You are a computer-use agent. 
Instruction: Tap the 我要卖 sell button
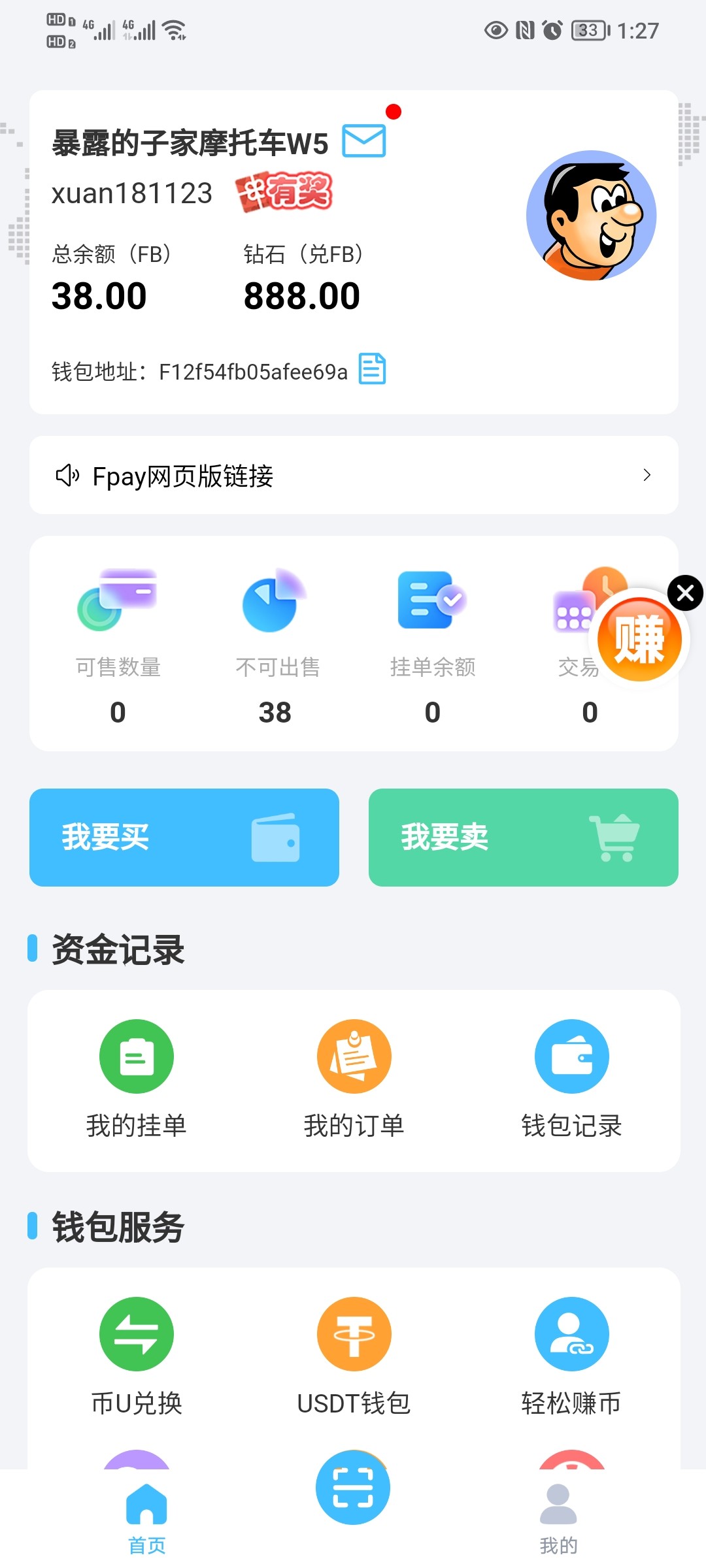coord(523,838)
